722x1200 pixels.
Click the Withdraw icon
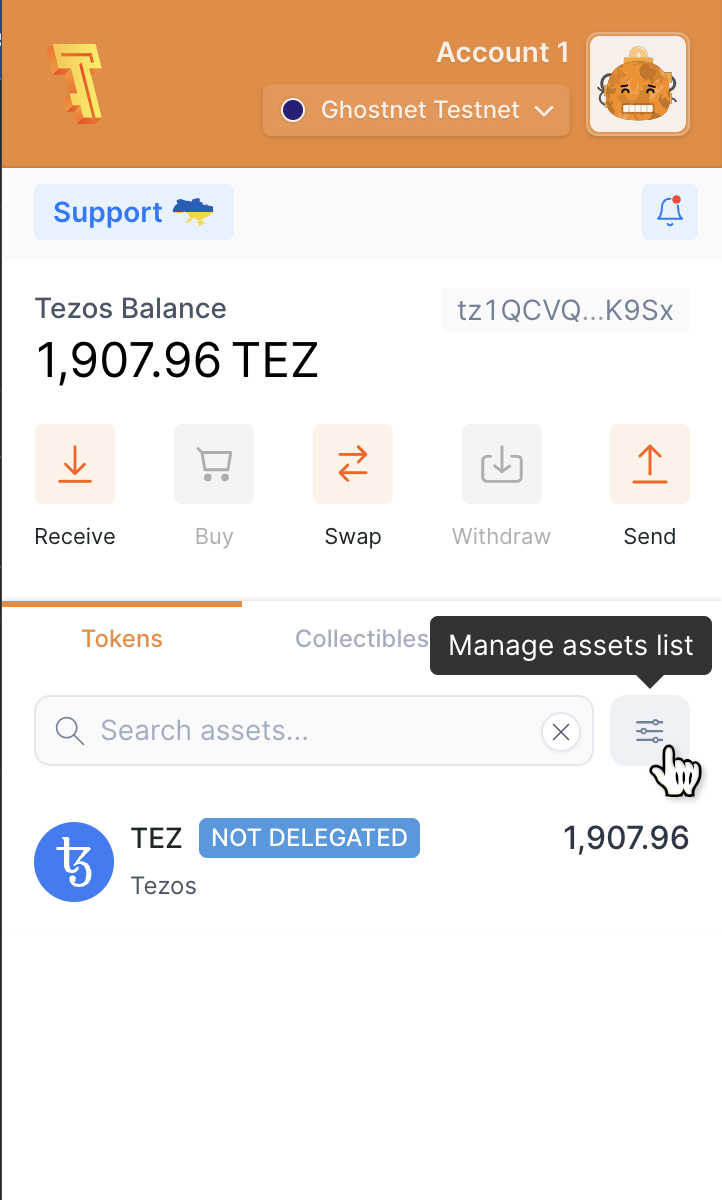click(x=501, y=463)
